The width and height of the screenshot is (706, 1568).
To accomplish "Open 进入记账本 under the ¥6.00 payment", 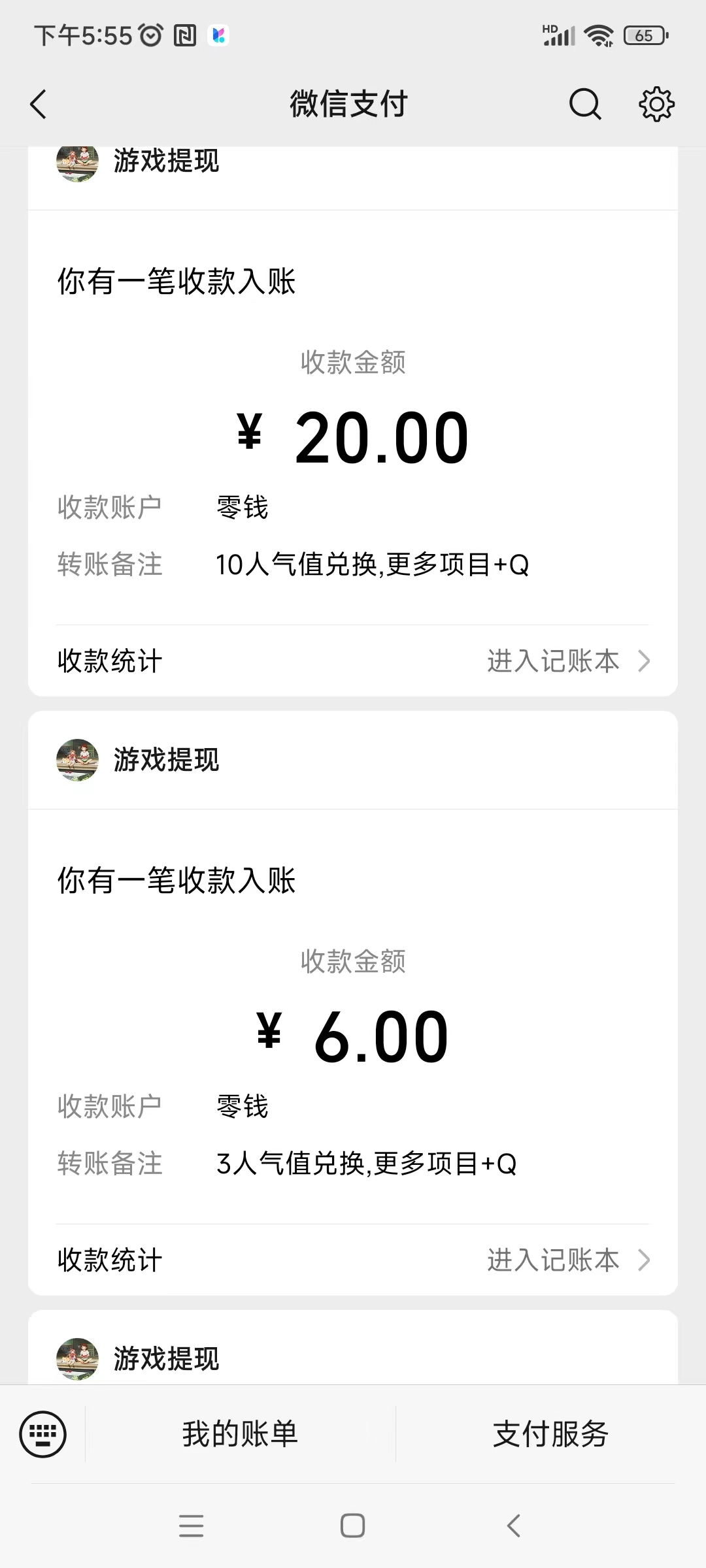I will (568, 1260).
